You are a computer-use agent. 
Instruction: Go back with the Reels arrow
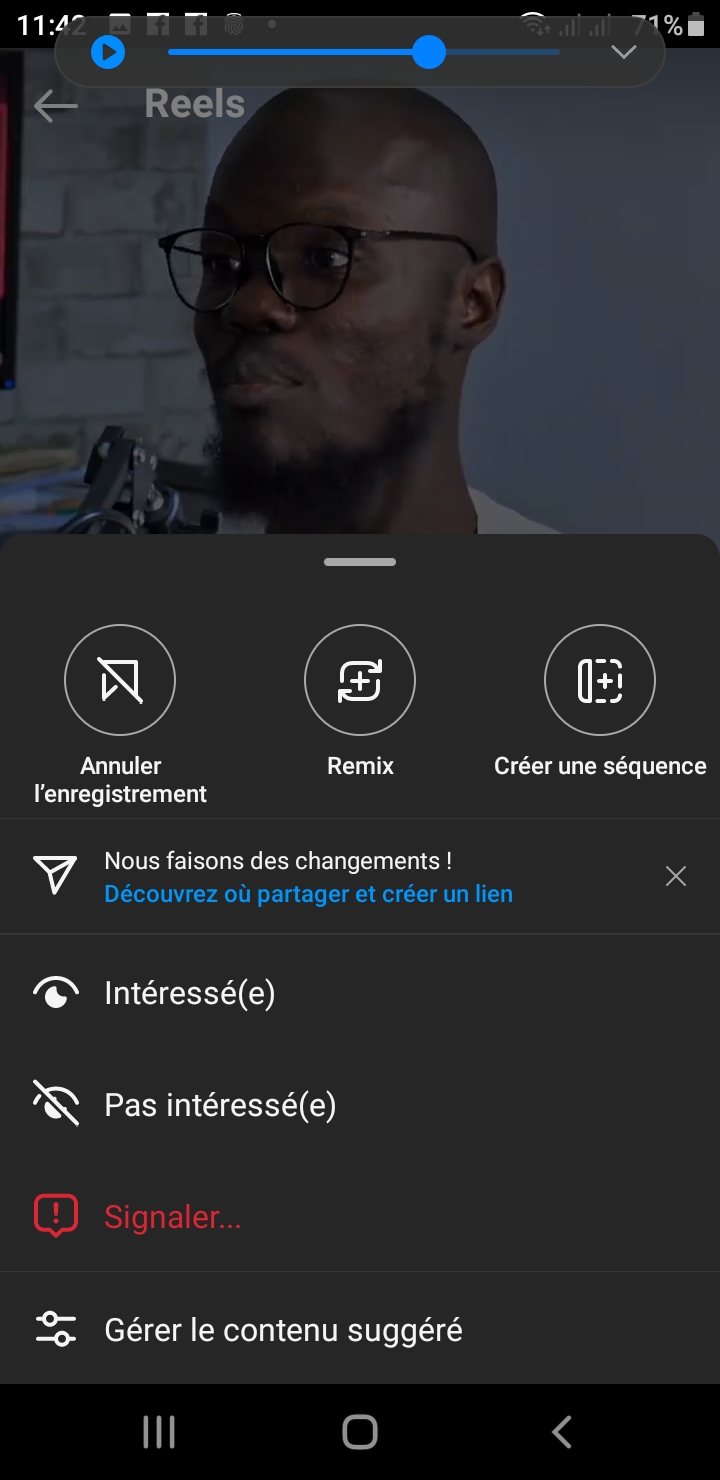click(x=55, y=106)
